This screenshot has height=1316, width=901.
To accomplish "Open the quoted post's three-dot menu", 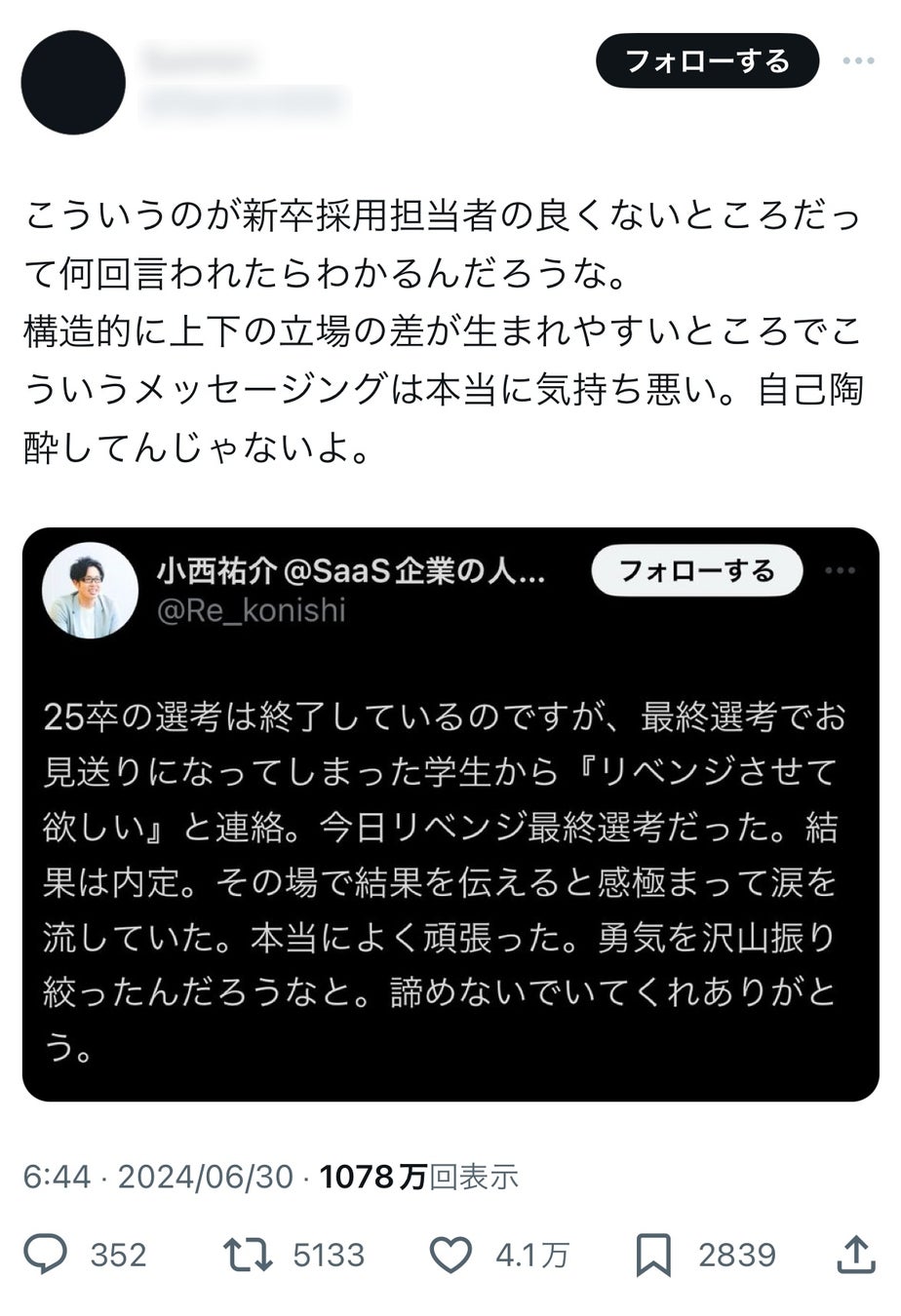I will (840, 570).
